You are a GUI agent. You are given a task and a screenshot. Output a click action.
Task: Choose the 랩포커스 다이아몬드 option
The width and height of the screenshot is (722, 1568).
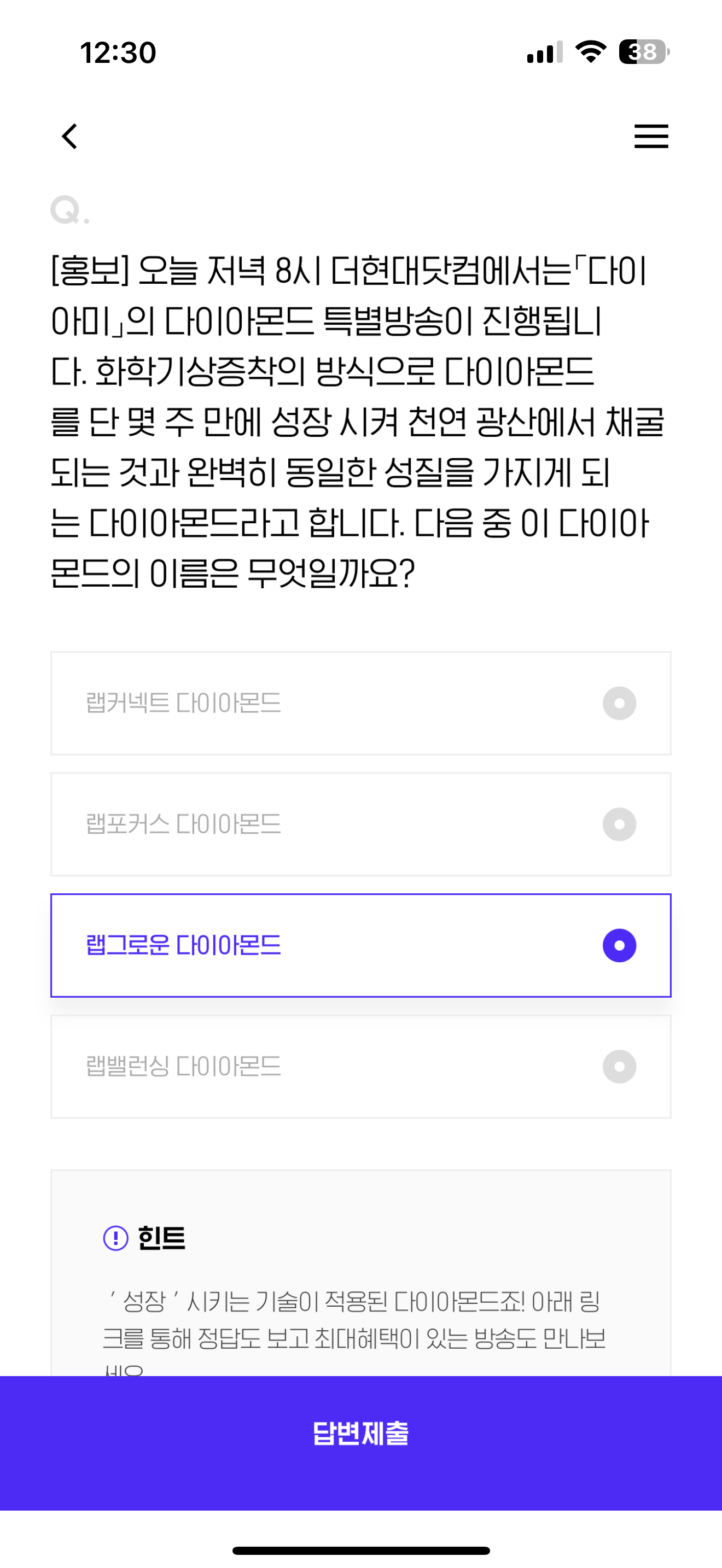pyautogui.click(x=361, y=824)
